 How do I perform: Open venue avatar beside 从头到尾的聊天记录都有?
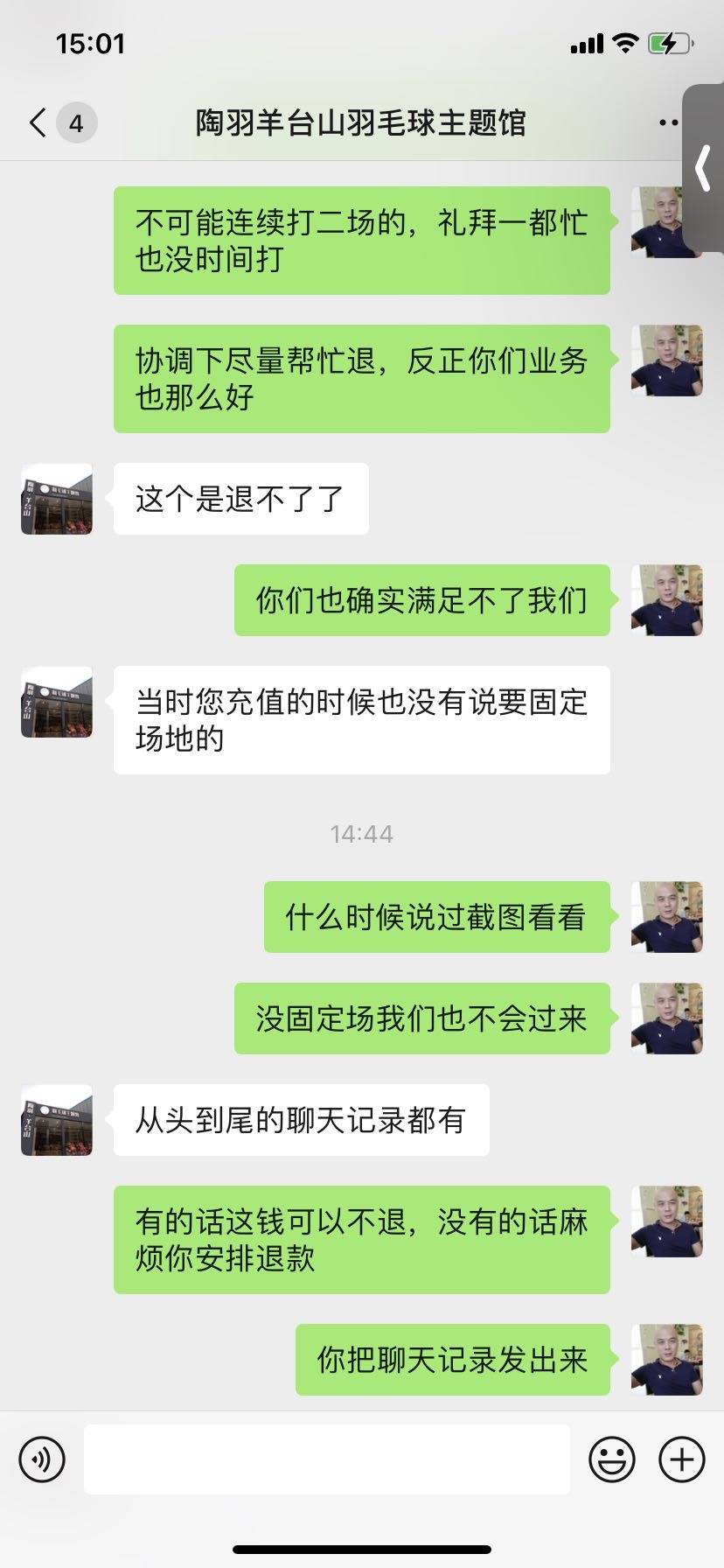tap(57, 1120)
